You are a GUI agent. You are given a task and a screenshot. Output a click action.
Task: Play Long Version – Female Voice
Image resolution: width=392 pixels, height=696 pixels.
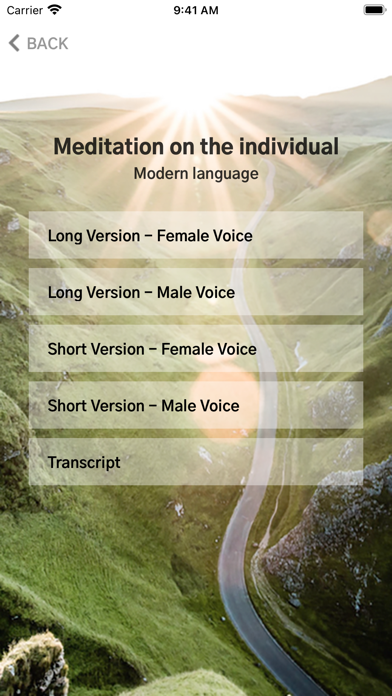click(196, 235)
